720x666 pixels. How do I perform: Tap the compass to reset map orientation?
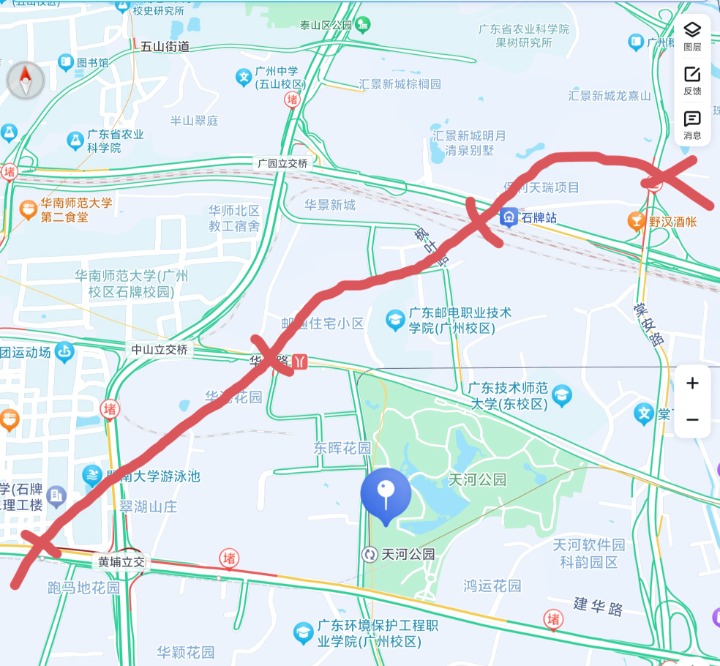(x=26, y=80)
